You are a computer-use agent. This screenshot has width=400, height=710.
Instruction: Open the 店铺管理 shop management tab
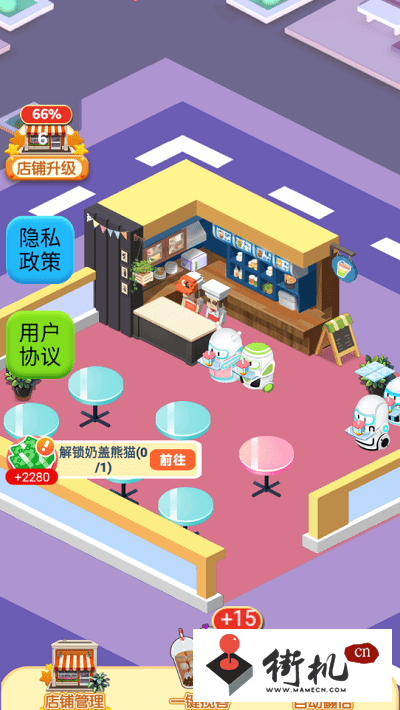(x=74, y=675)
